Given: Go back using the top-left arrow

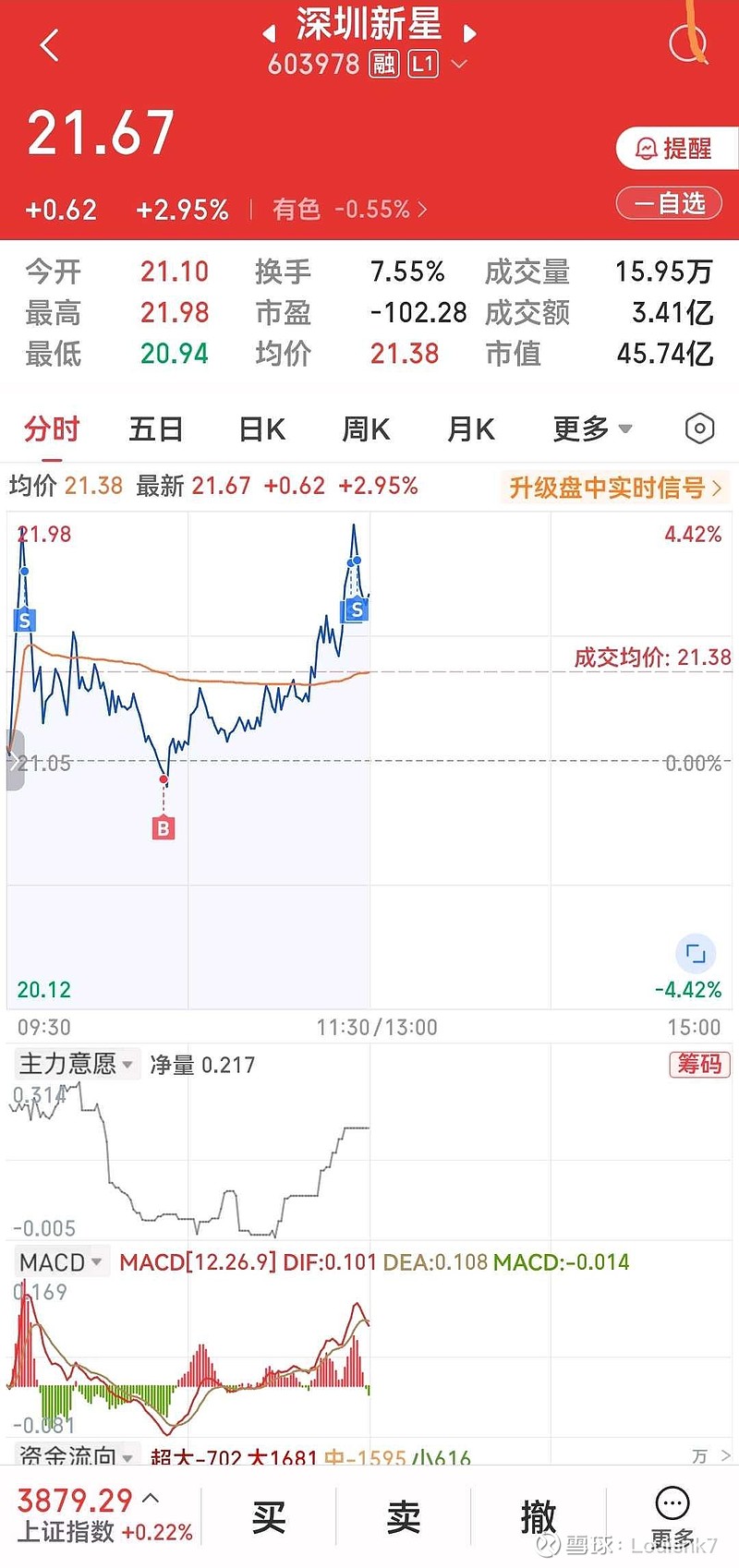Looking at the screenshot, I should [50, 44].
